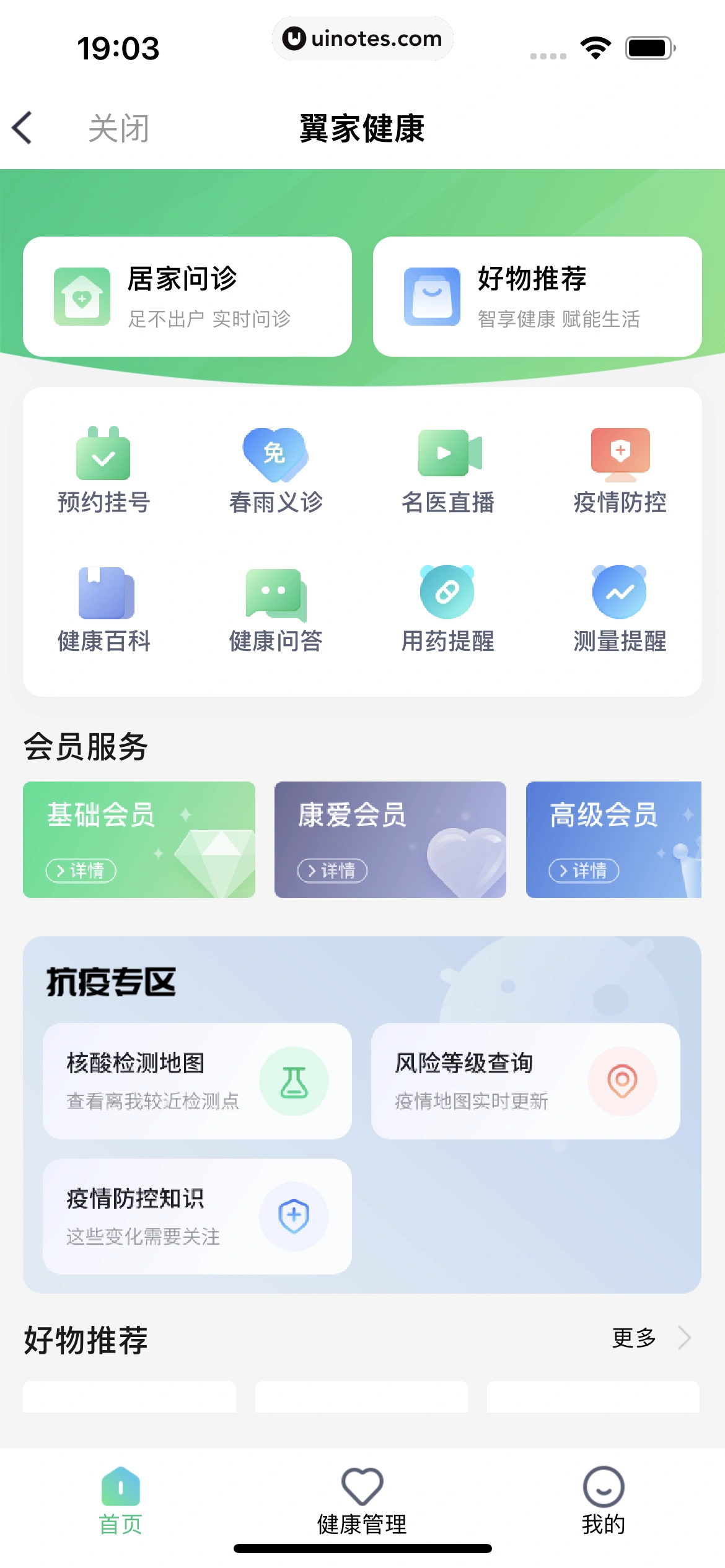Open the 居家问诊 card
Screen dimensions: 725x1568
pos(187,297)
